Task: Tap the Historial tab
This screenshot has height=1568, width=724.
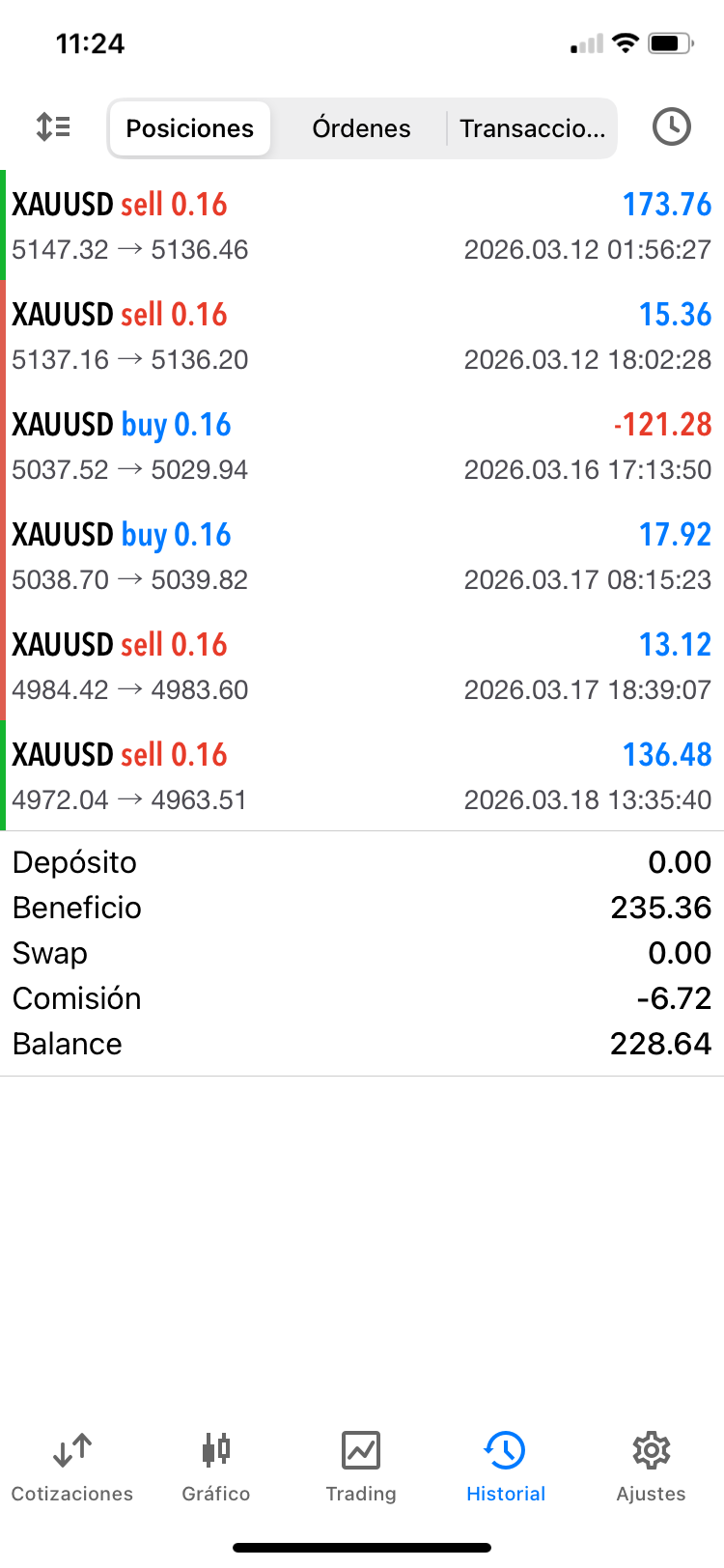Action: pos(506,1467)
